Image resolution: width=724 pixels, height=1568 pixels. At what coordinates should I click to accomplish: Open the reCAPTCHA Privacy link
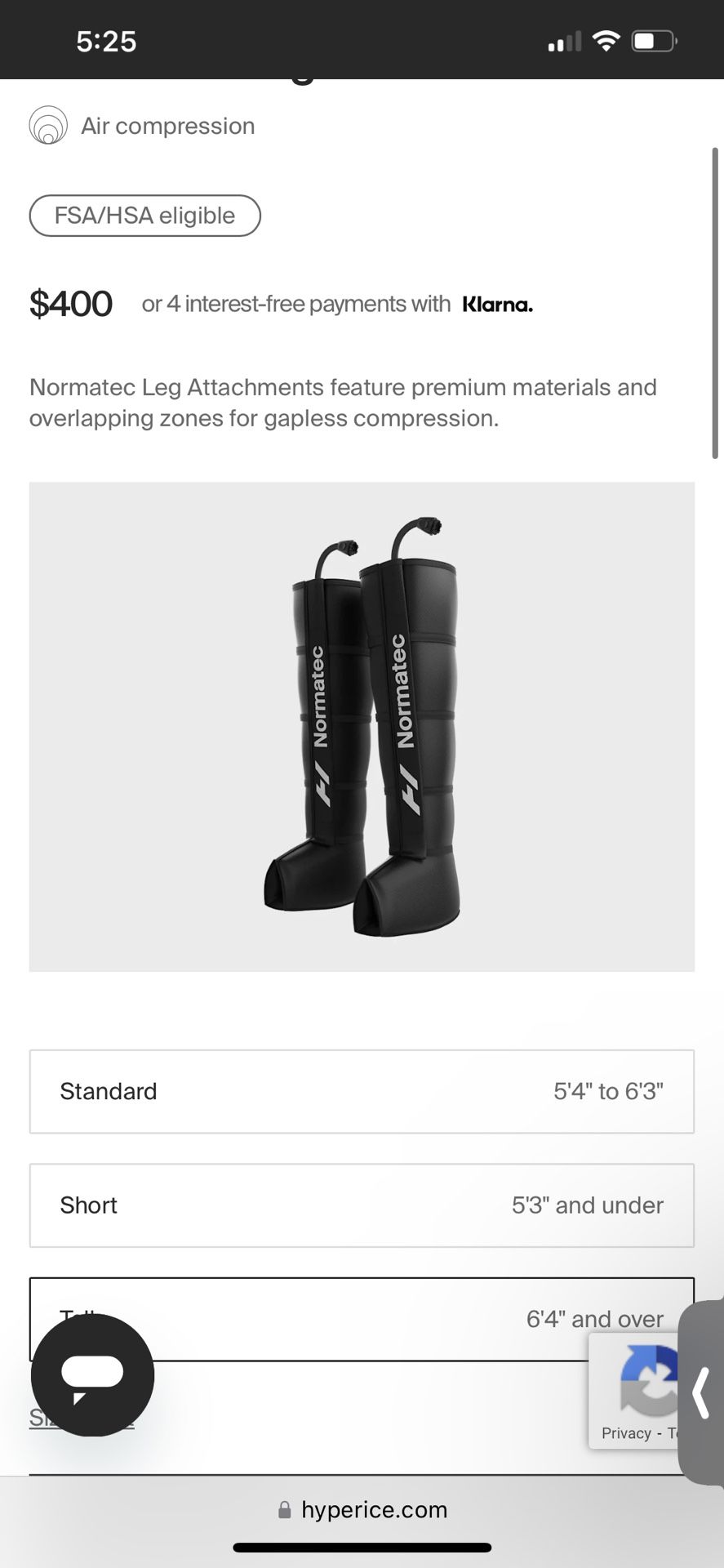tap(626, 1432)
